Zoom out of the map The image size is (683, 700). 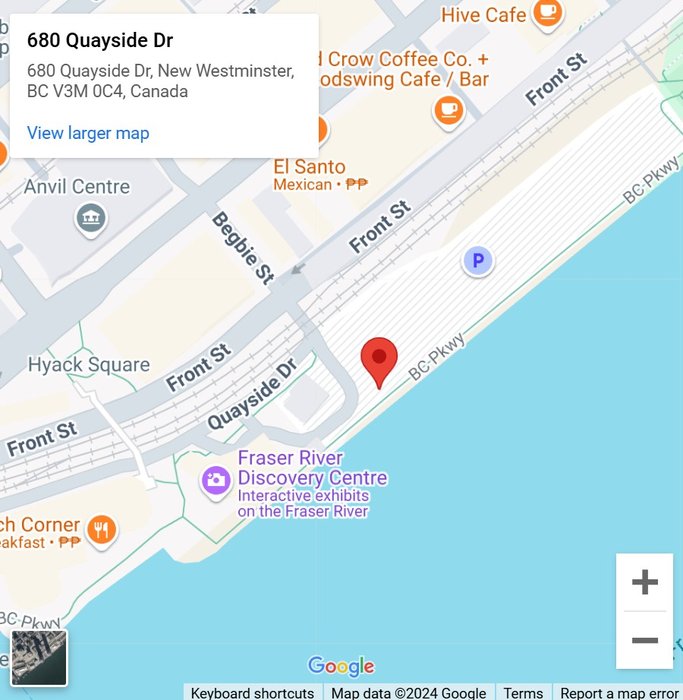[x=645, y=640]
